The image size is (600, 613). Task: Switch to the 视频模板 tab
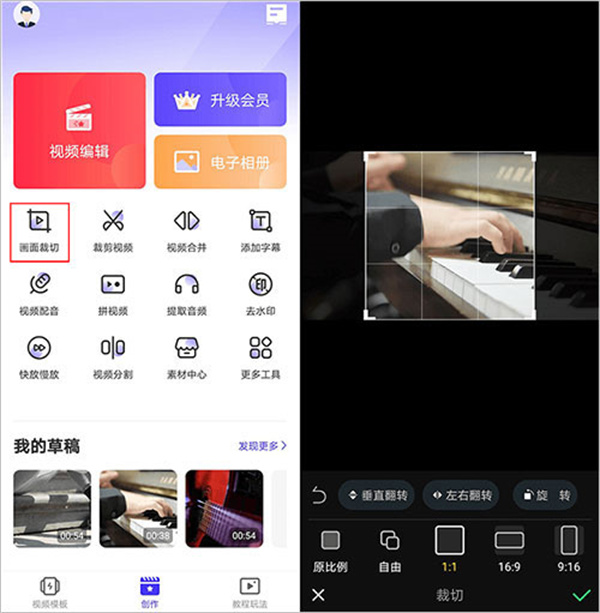pyautogui.click(x=49, y=590)
